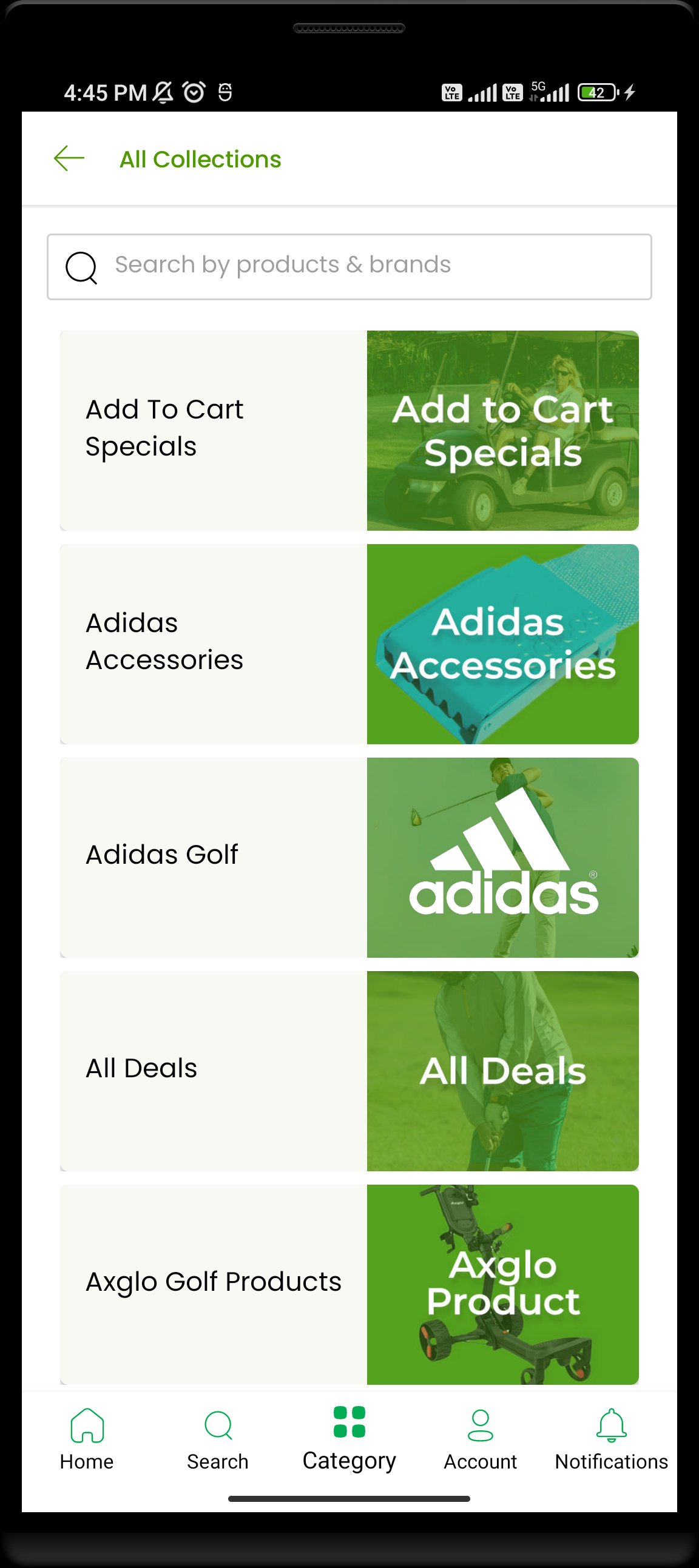Select the Category tab

point(349,1439)
